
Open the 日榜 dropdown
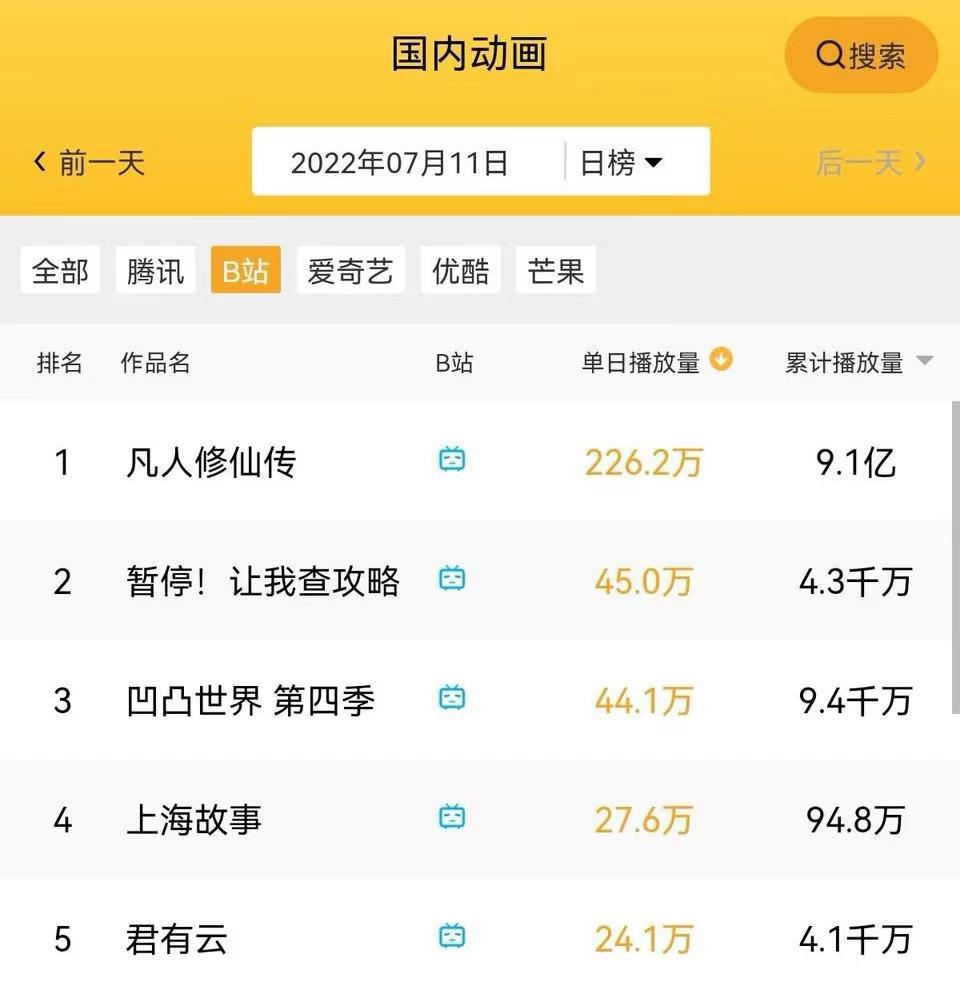620,161
